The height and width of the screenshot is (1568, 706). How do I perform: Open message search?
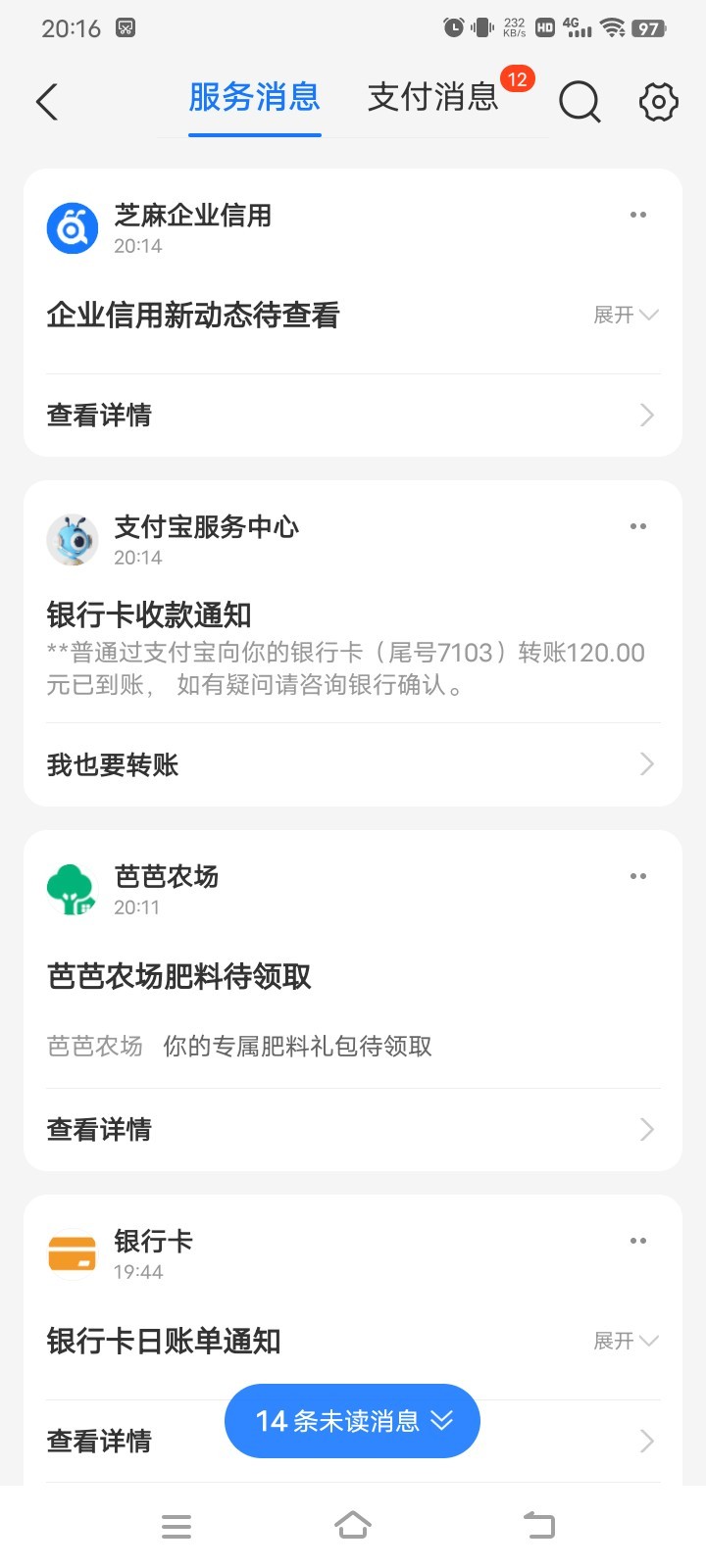(580, 101)
